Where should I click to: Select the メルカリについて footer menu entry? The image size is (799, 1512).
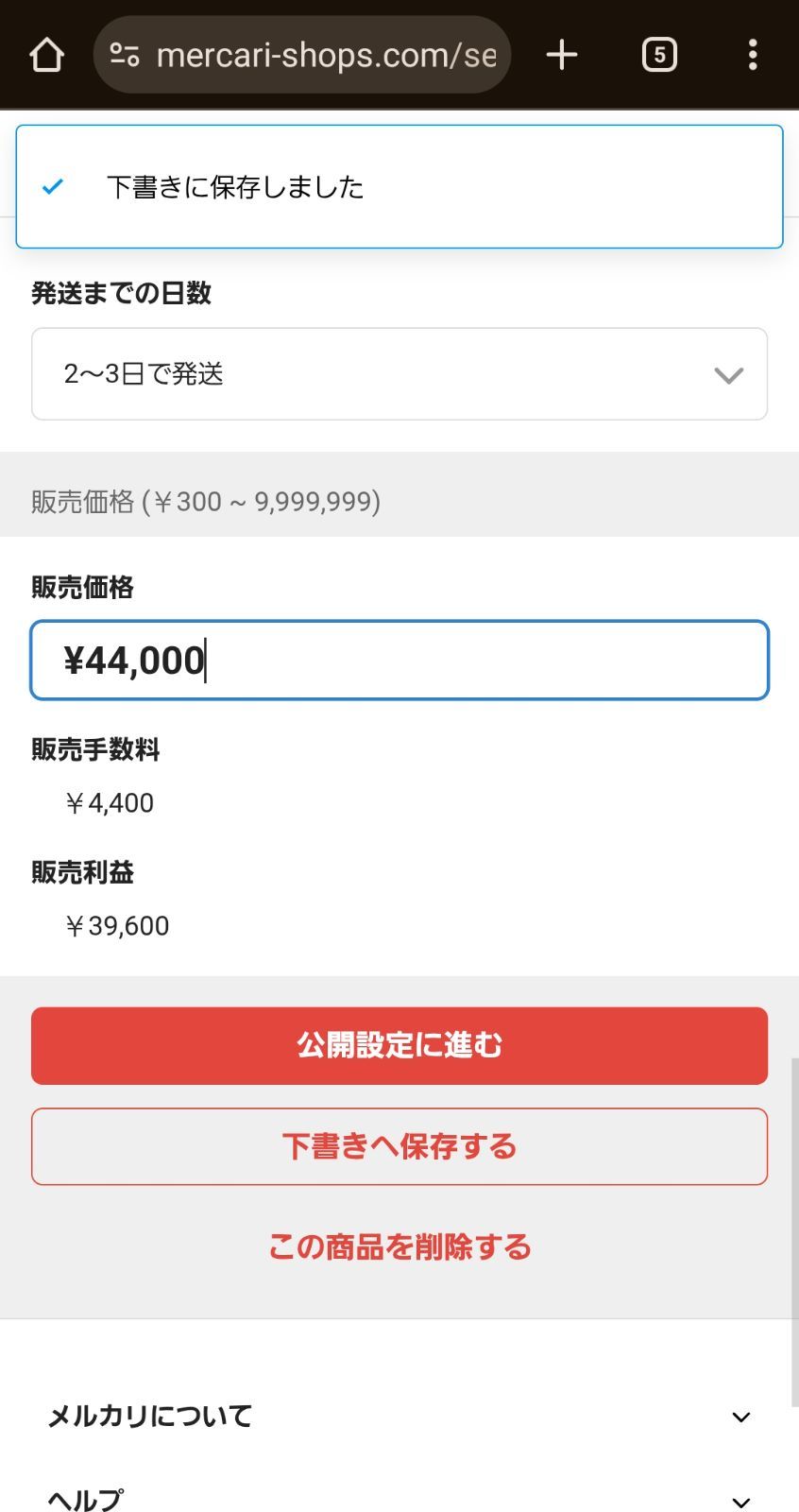click(x=149, y=1417)
